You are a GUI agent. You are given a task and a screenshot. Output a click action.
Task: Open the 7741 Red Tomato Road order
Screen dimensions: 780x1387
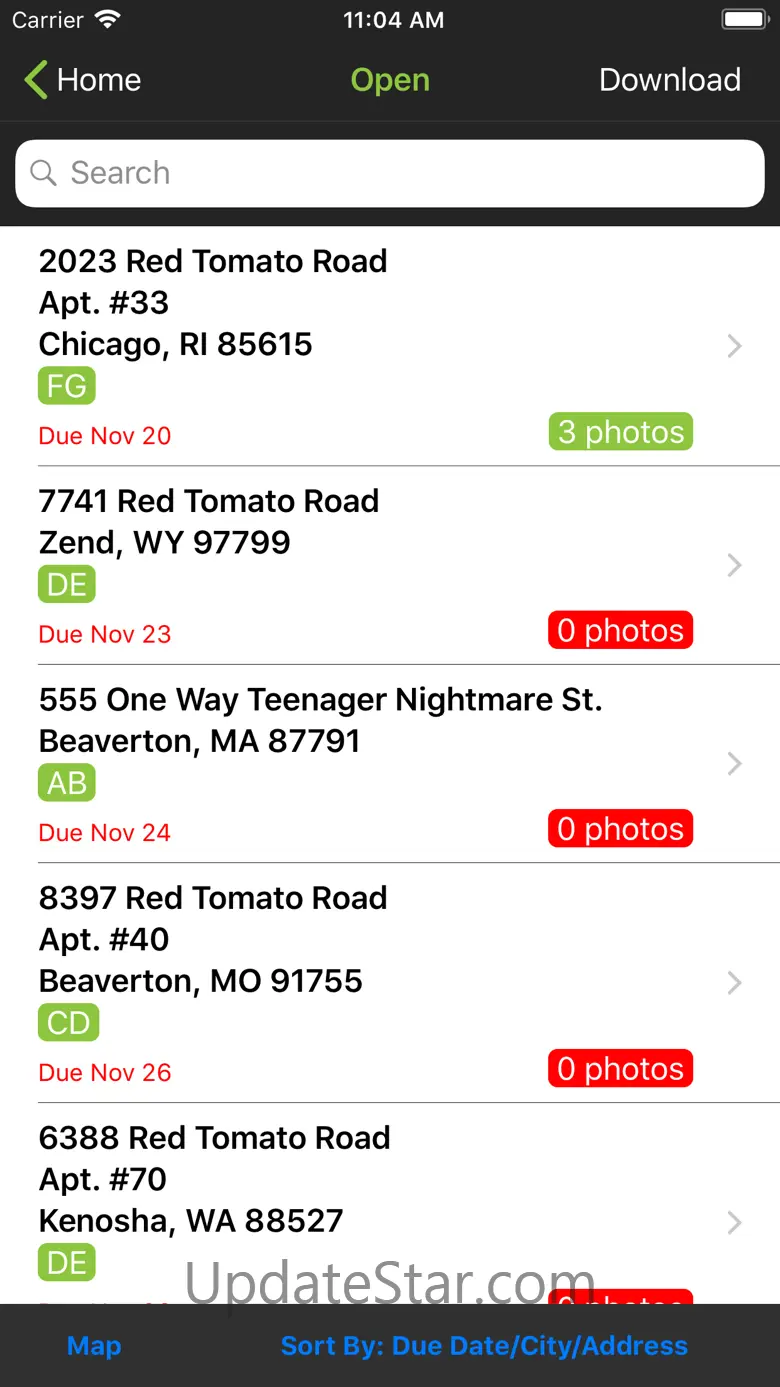[x=390, y=565]
